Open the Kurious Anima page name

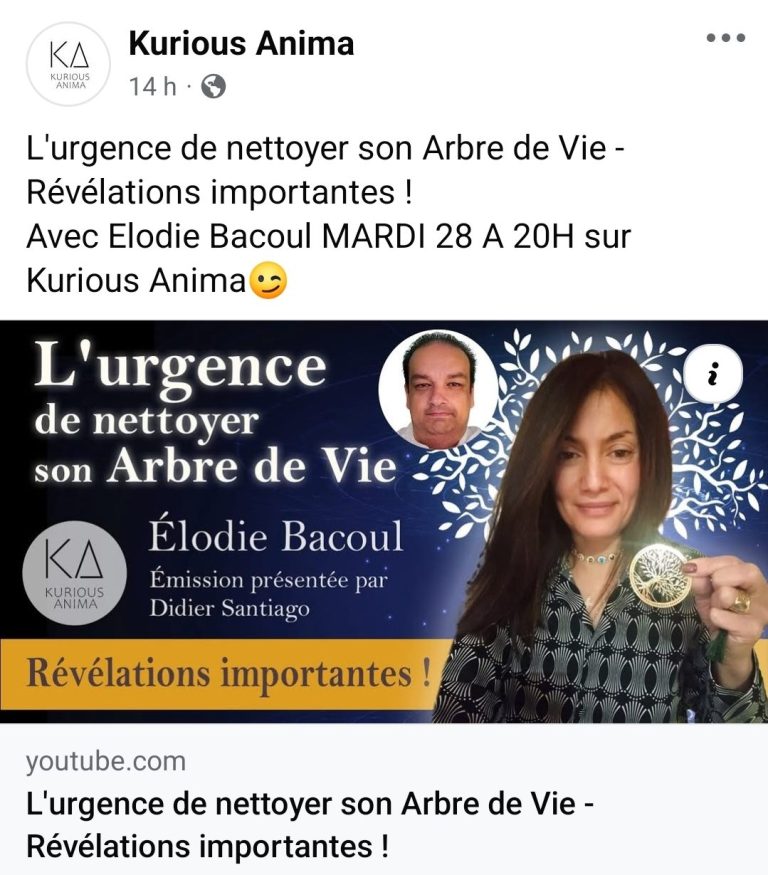(241, 44)
